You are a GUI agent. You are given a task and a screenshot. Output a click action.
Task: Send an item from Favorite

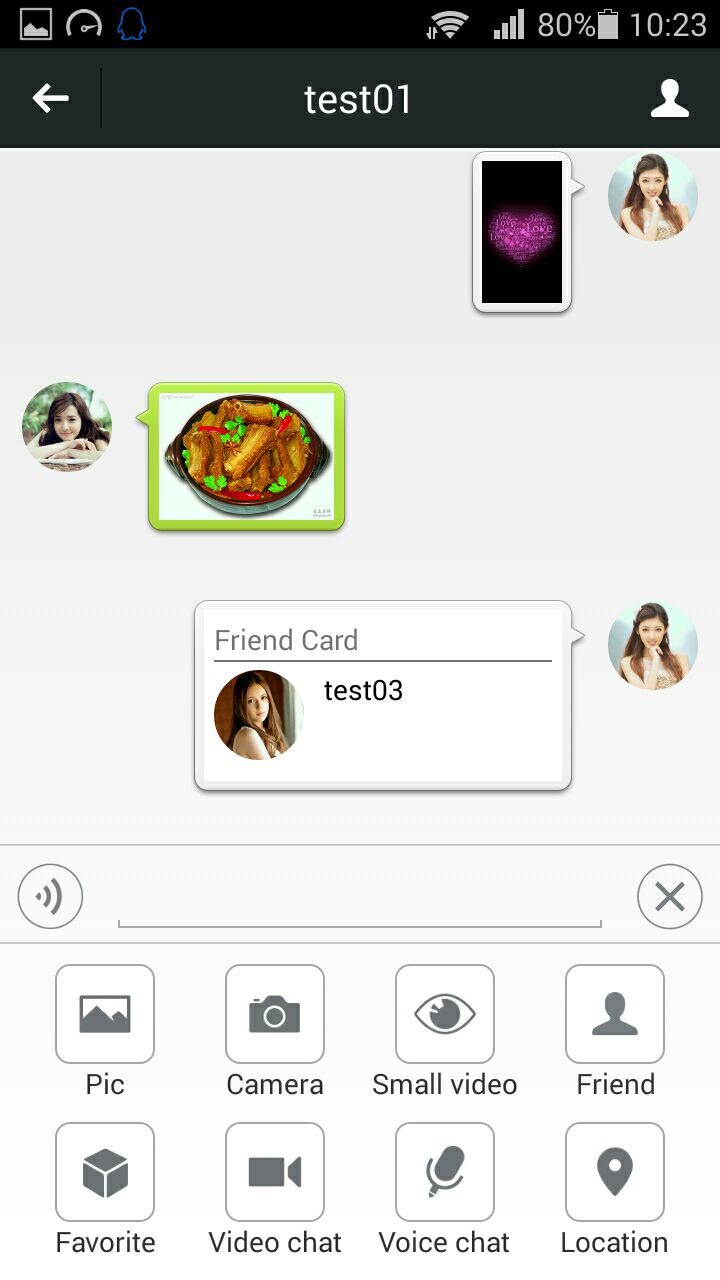click(105, 1172)
